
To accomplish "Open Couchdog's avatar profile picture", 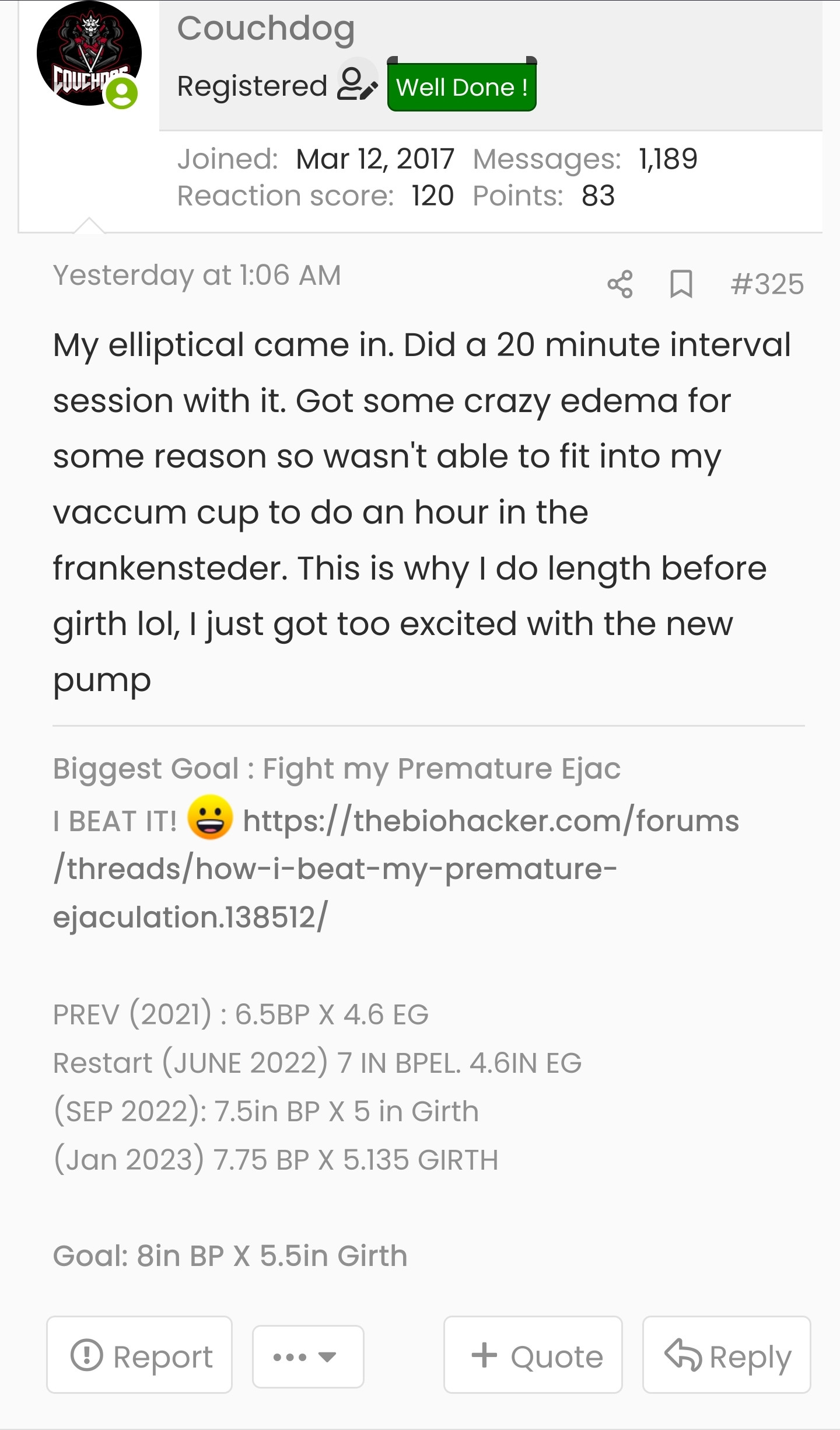I will click(x=89, y=54).
